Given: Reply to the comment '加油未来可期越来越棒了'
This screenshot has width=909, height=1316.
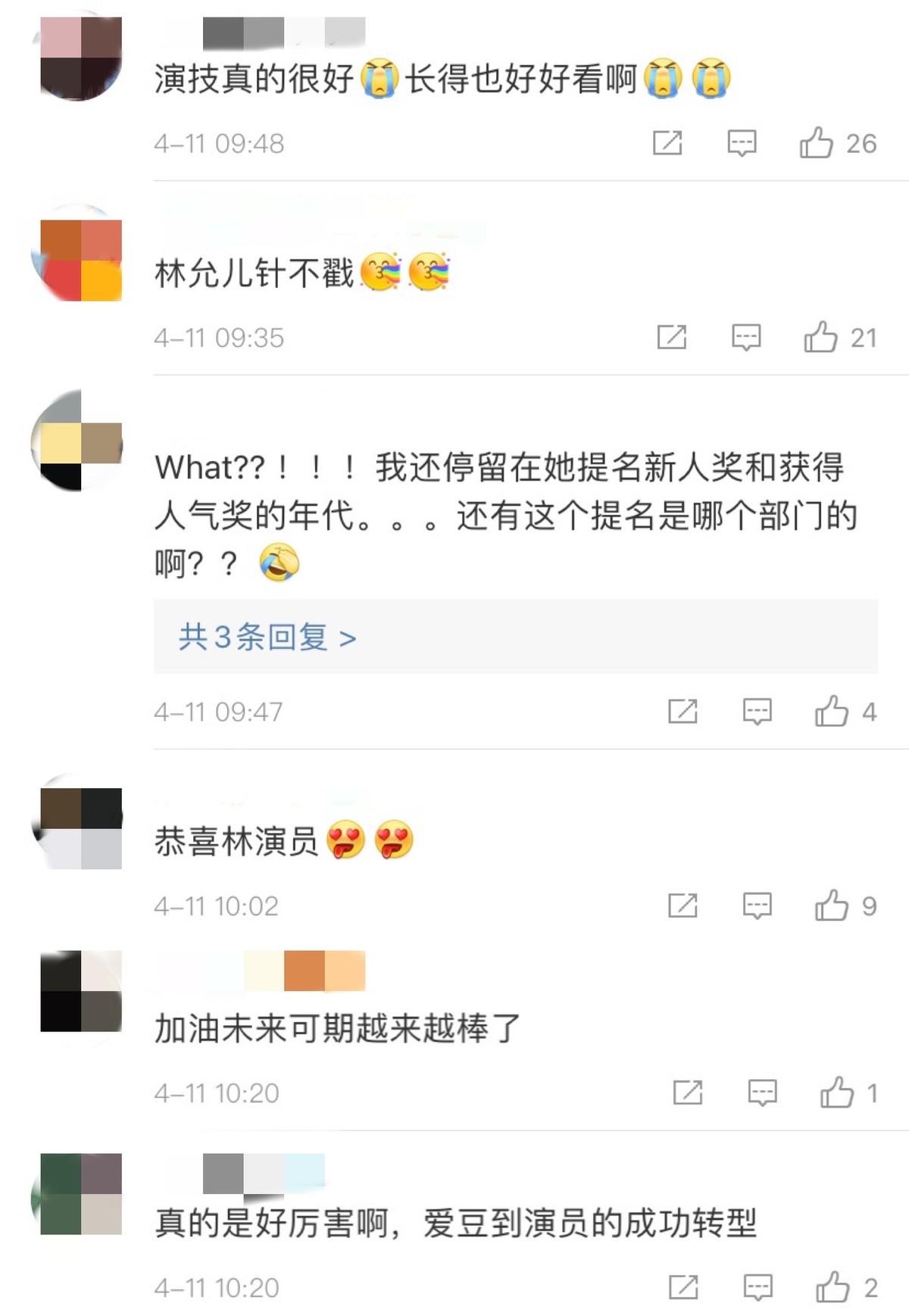Looking at the screenshot, I should click(762, 1093).
